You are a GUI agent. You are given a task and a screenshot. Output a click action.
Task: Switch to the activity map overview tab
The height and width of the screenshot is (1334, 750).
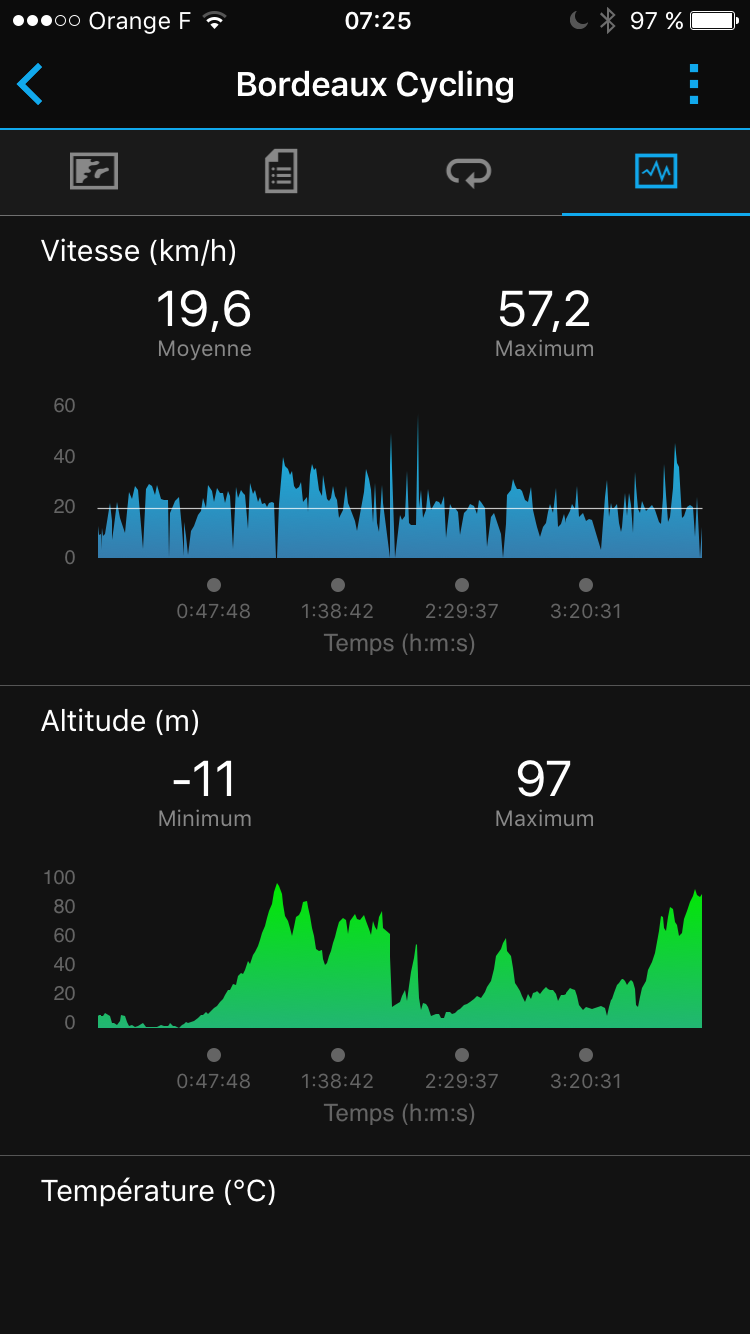[94, 172]
